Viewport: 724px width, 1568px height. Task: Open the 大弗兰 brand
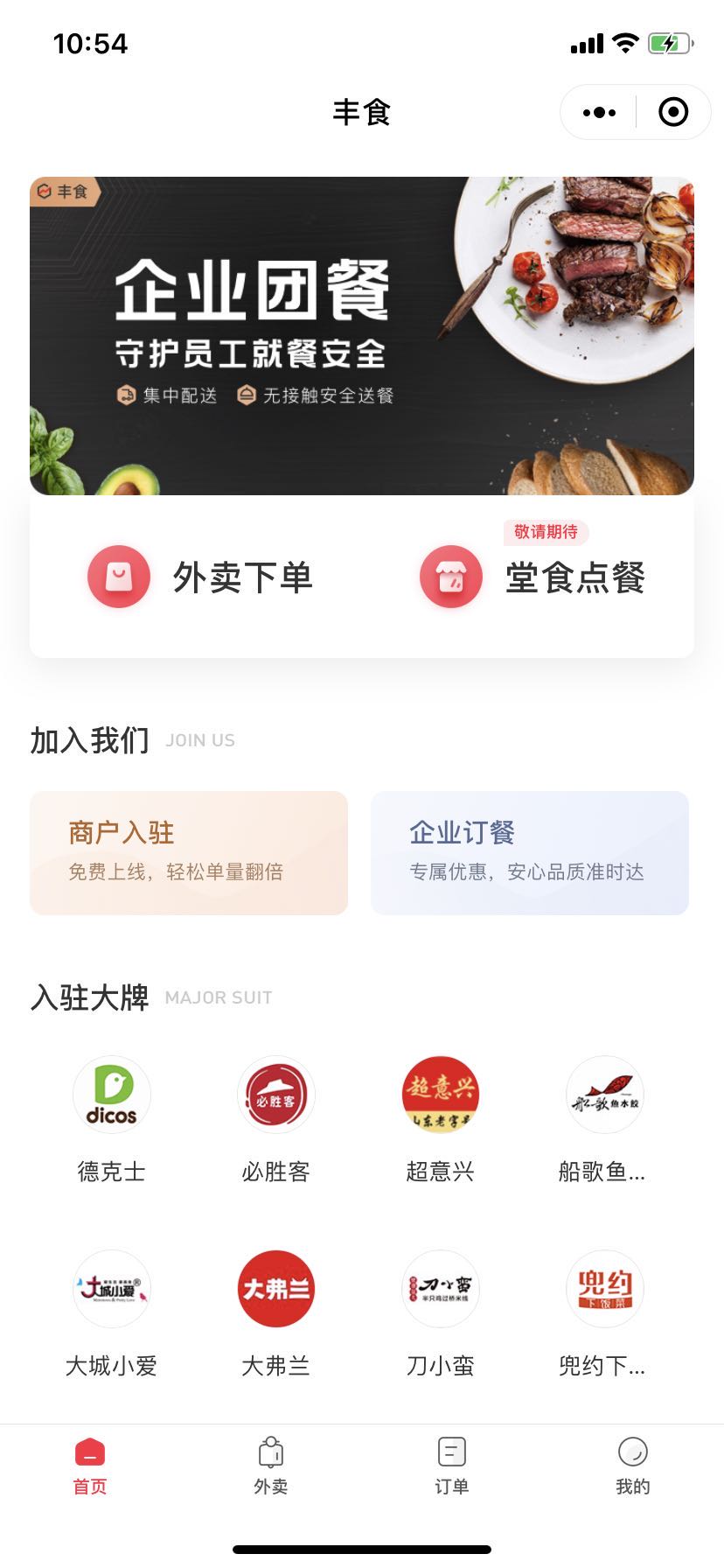276,1290
